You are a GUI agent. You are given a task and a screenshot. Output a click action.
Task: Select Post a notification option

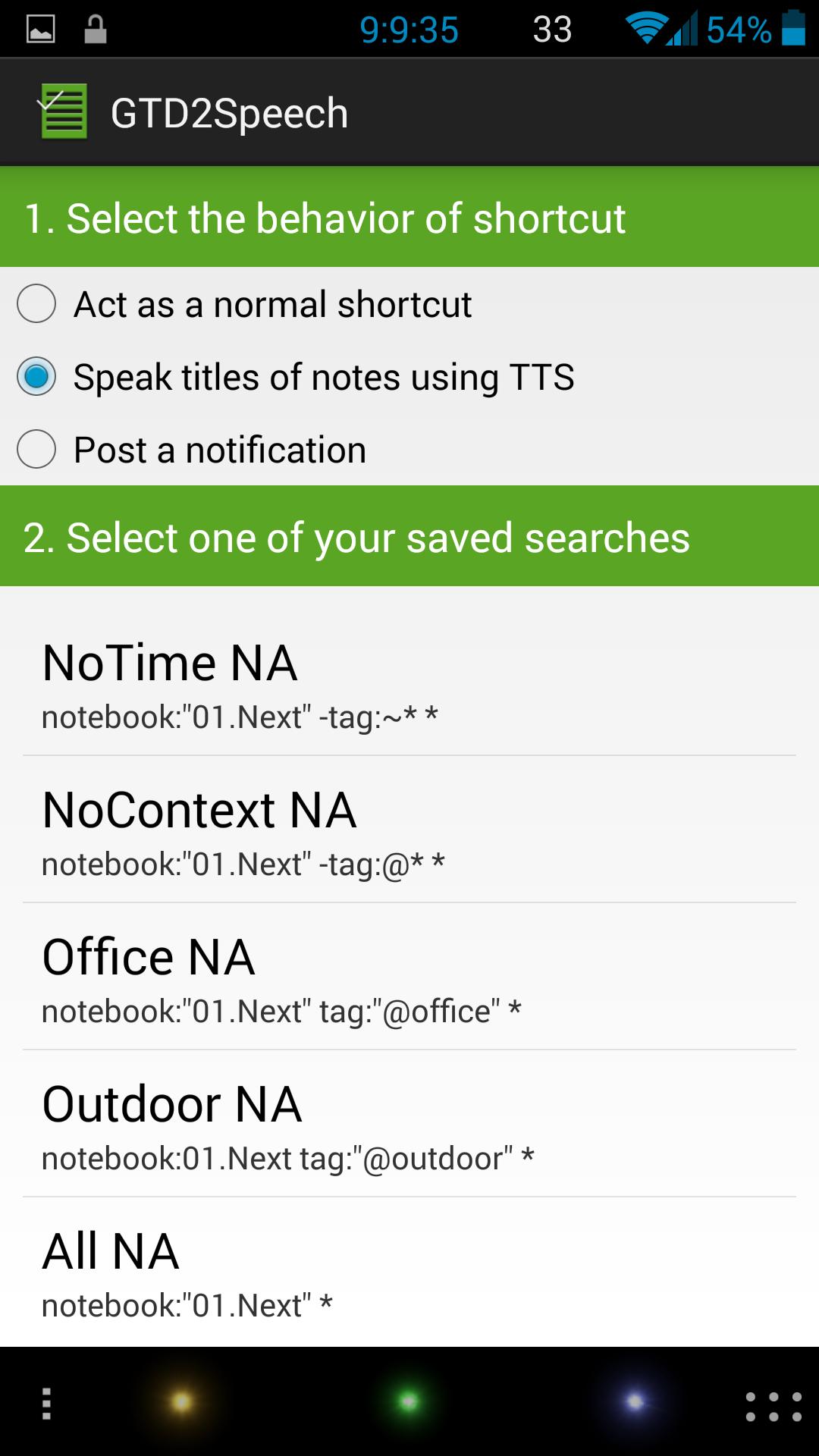pos(36,450)
